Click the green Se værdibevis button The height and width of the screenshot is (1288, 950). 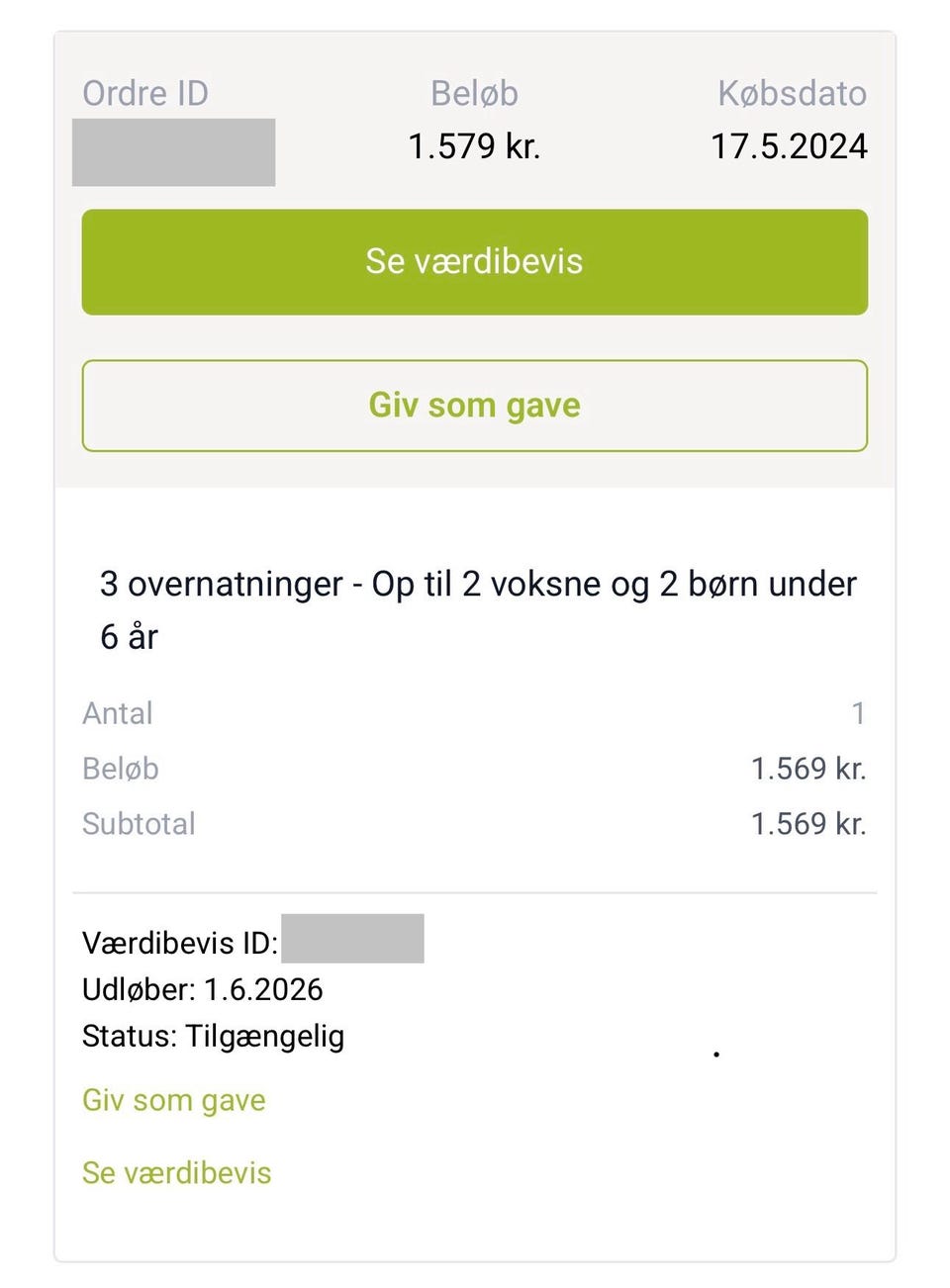473,261
